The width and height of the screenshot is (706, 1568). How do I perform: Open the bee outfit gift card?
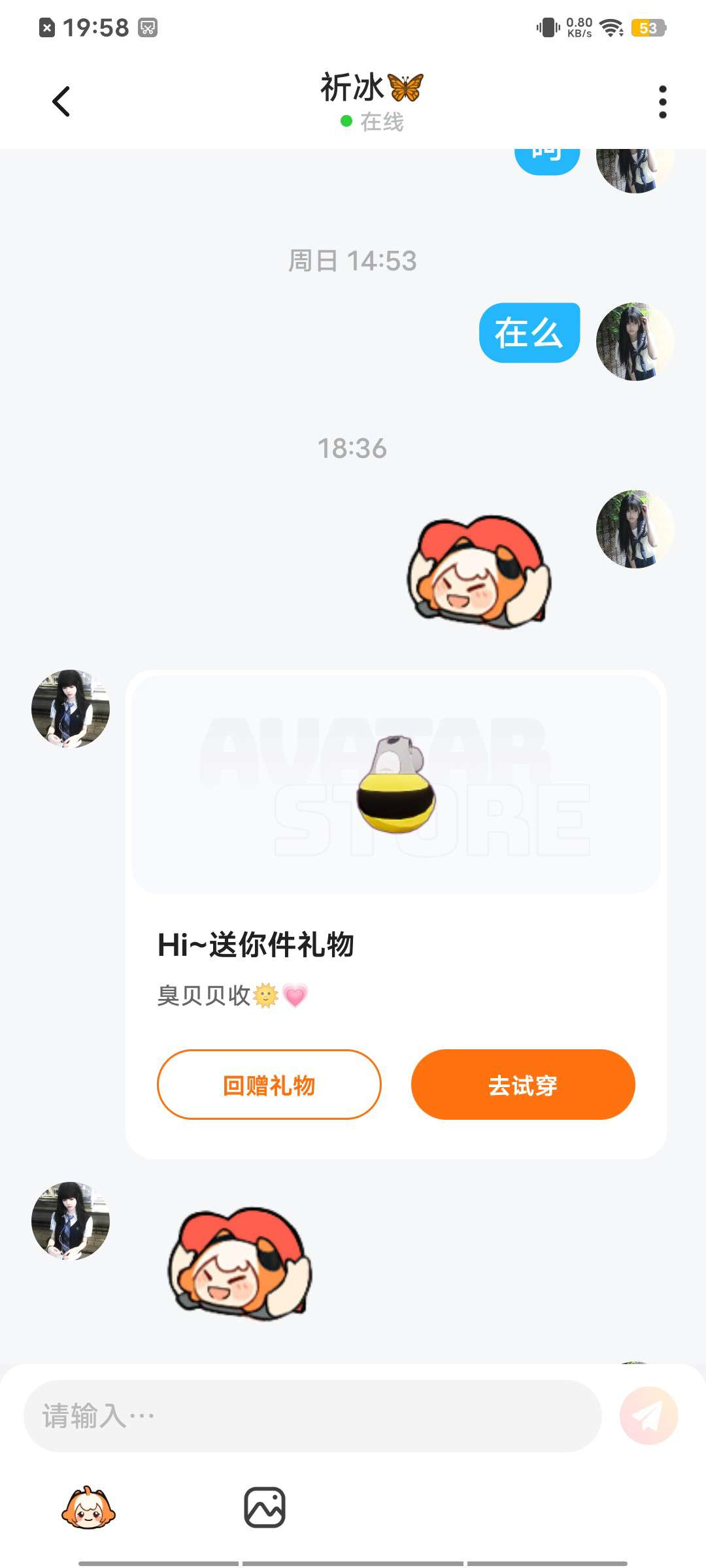[395, 784]
